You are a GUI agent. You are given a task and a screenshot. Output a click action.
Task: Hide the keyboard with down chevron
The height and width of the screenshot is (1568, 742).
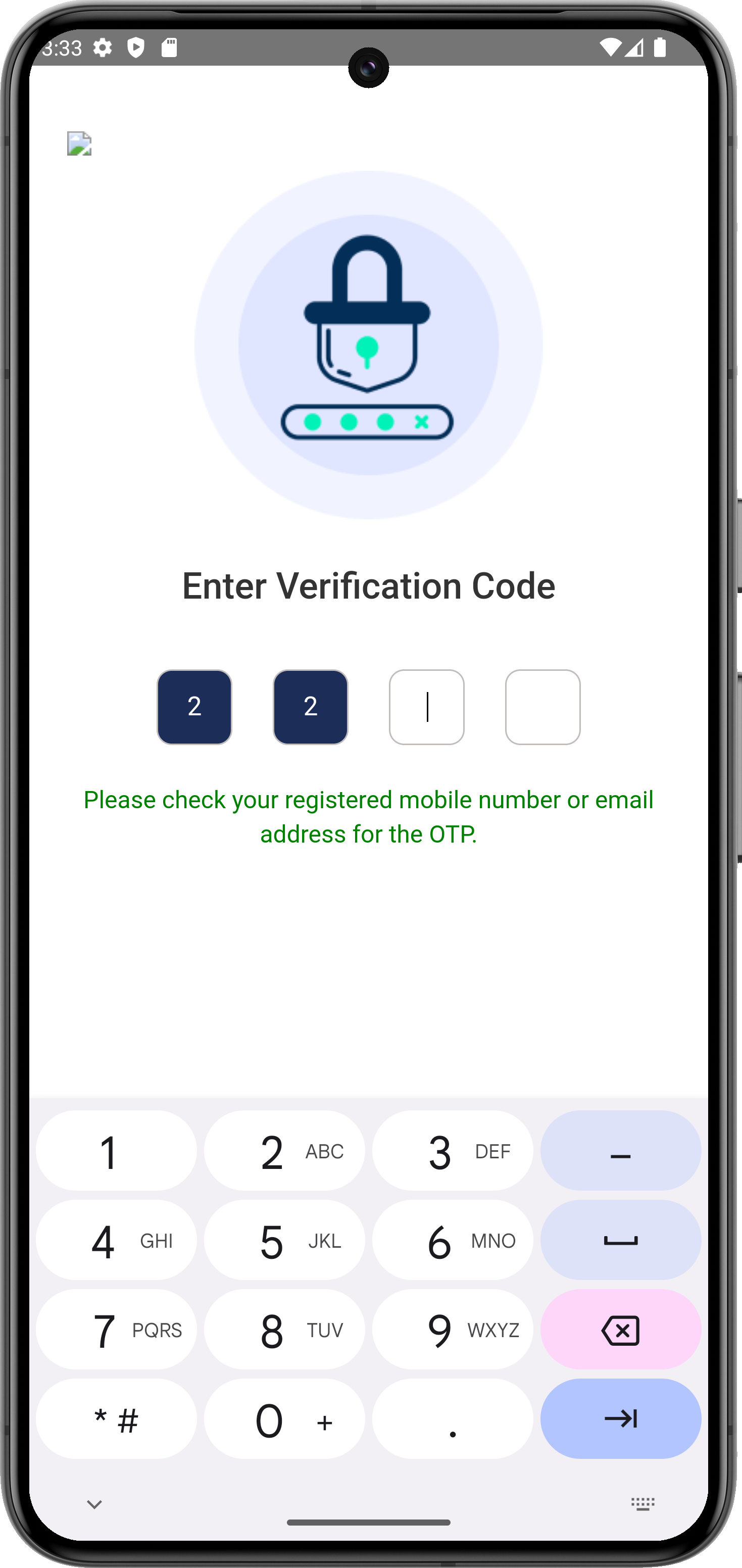94,1504
